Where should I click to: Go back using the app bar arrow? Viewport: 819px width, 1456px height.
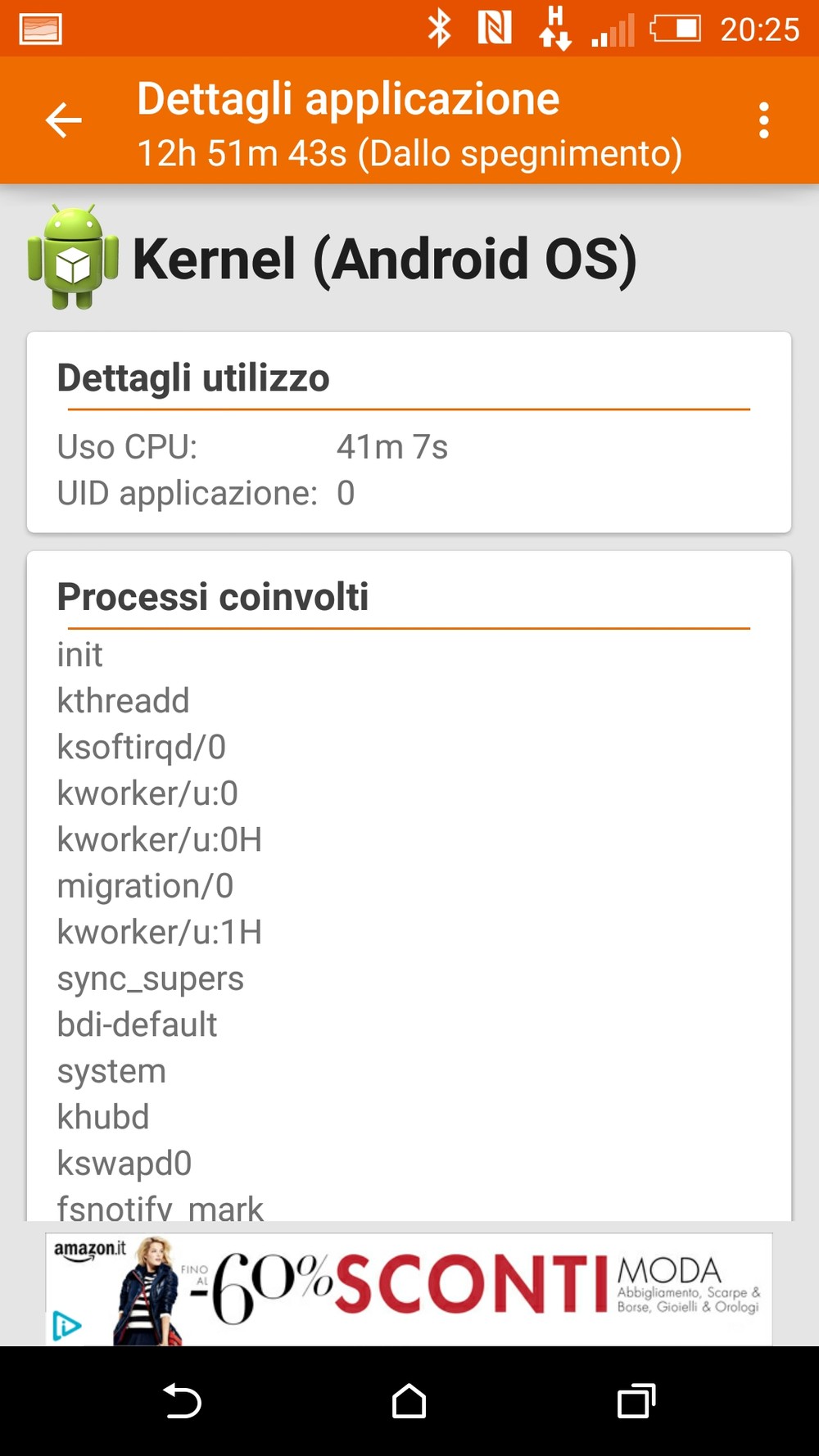tap(64, 120)
